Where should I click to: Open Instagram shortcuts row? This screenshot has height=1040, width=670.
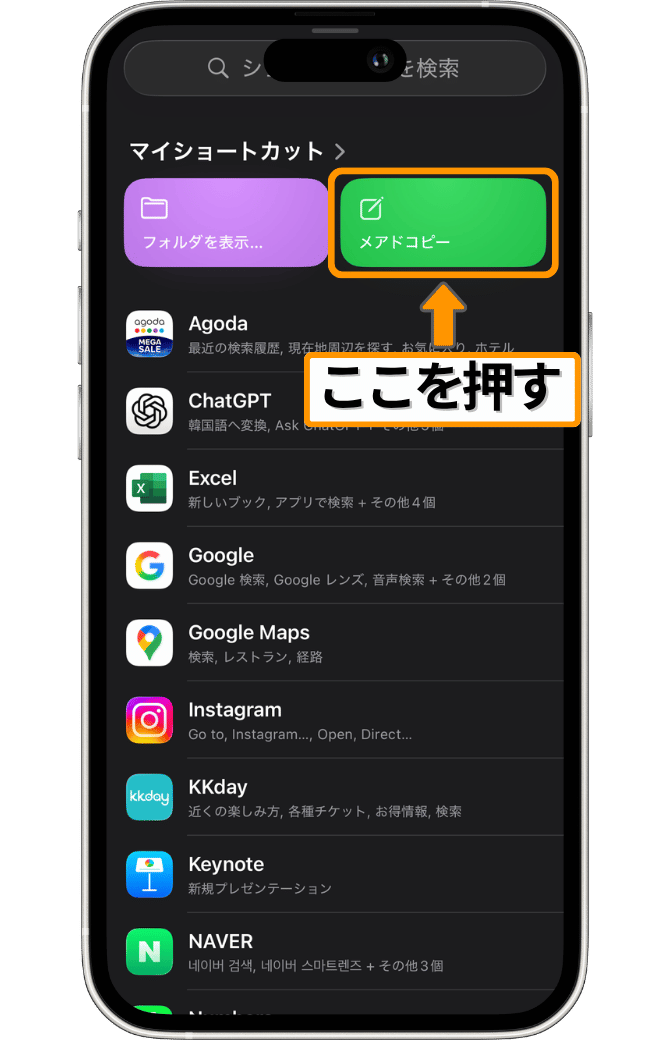(340, 719)
